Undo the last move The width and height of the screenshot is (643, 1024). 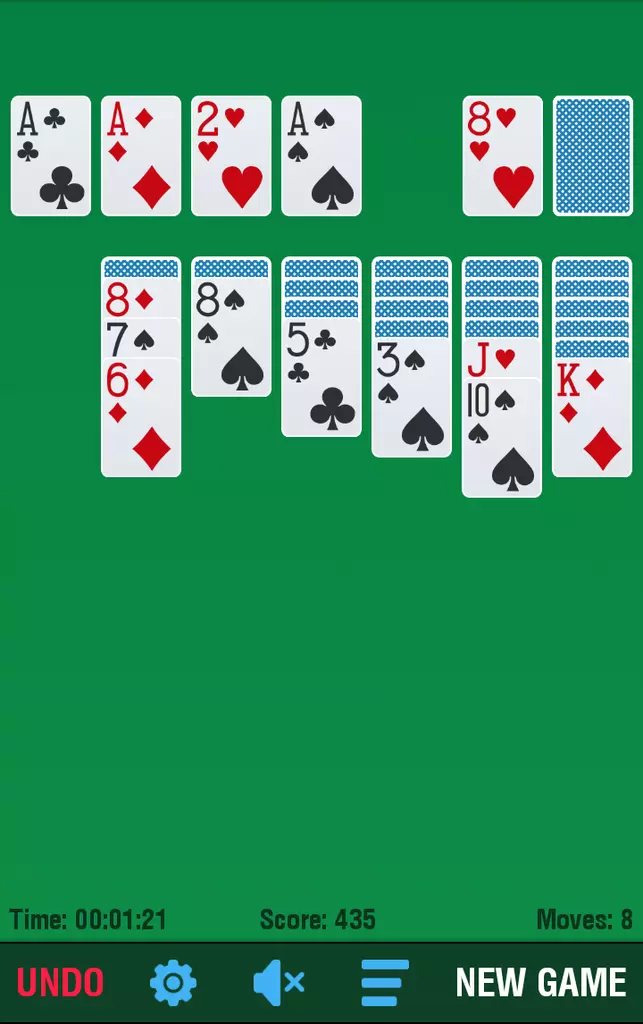(60, 983)
